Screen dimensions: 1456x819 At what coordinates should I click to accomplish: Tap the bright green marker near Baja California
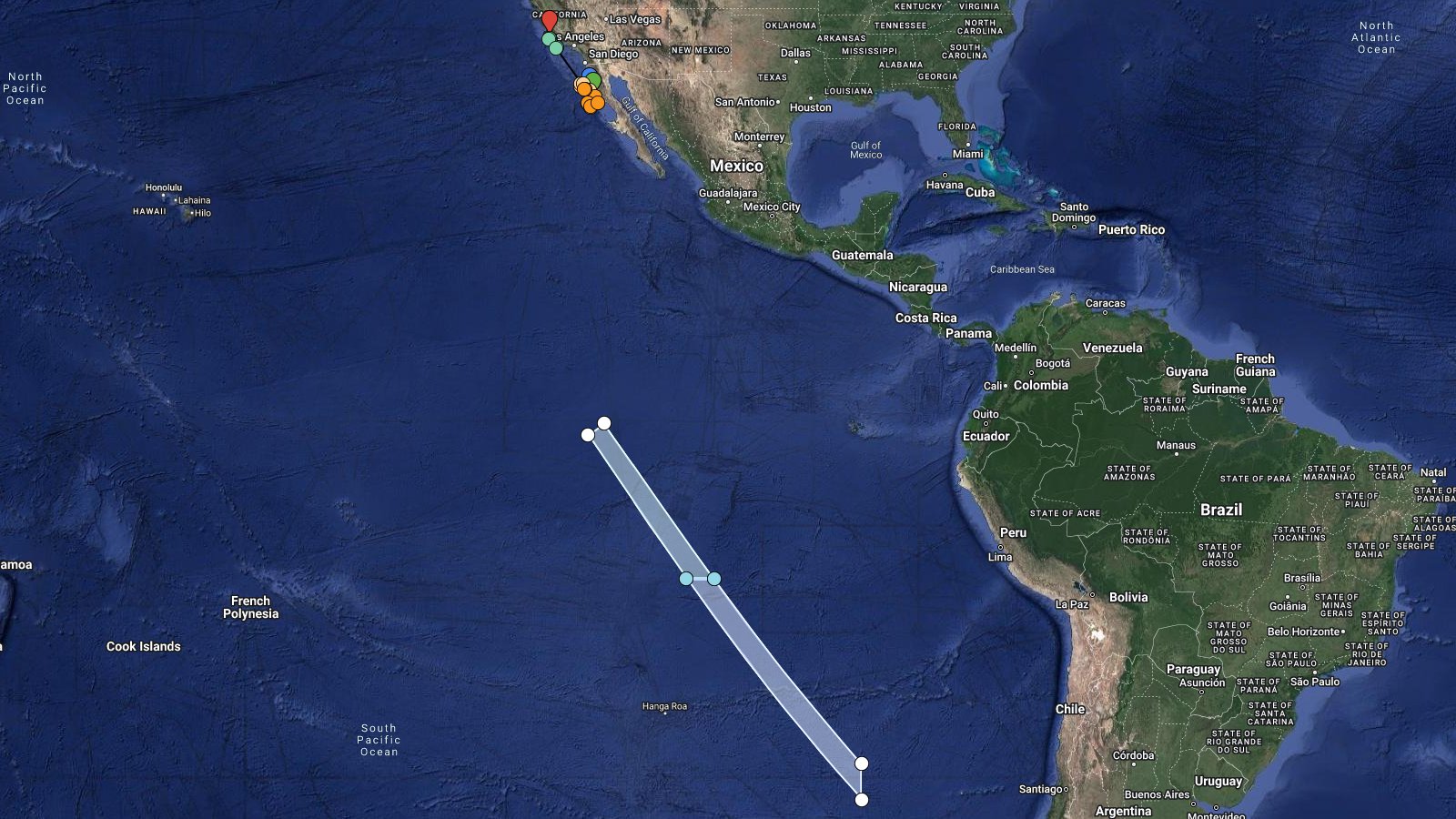click(596, 79)
